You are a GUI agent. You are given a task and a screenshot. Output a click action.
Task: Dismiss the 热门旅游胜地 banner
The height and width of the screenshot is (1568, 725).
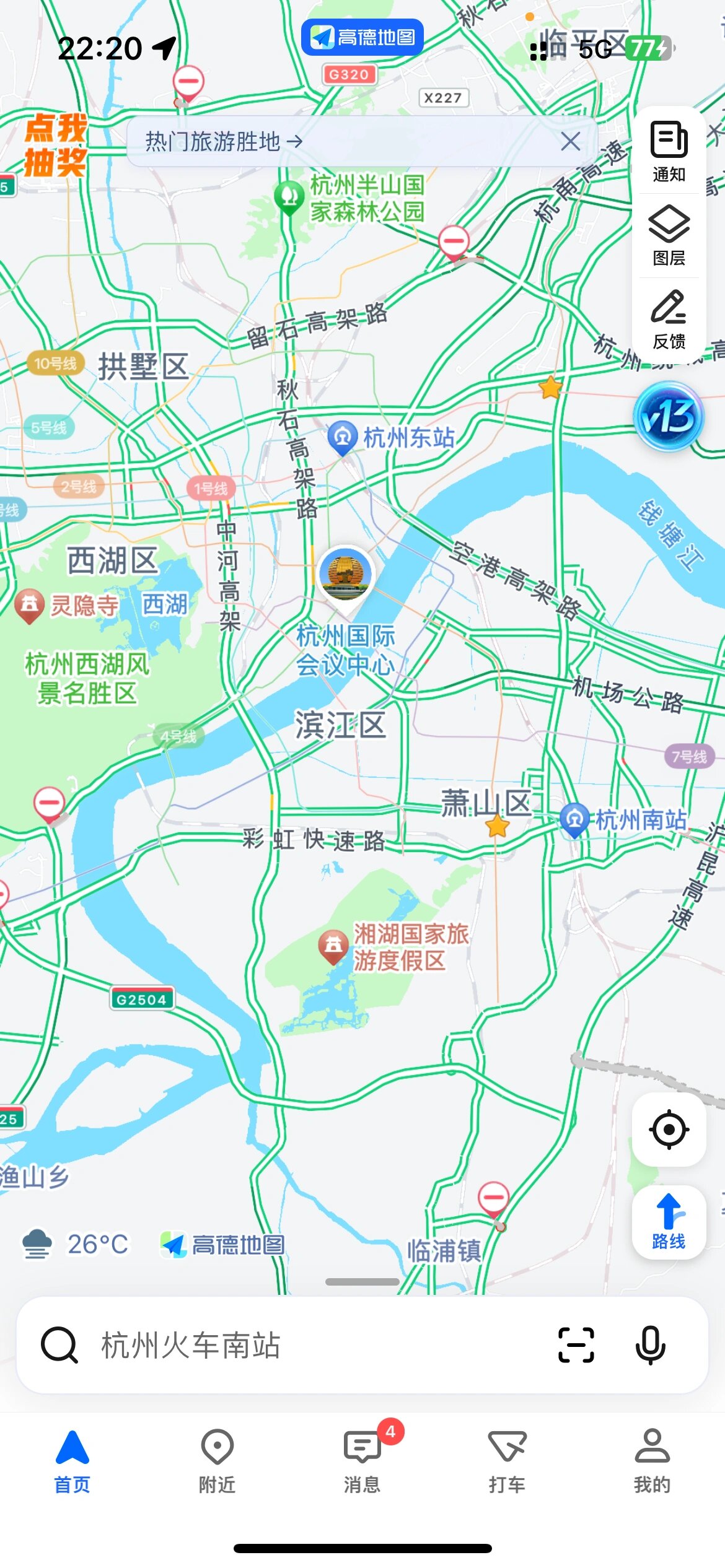point(570,141)
